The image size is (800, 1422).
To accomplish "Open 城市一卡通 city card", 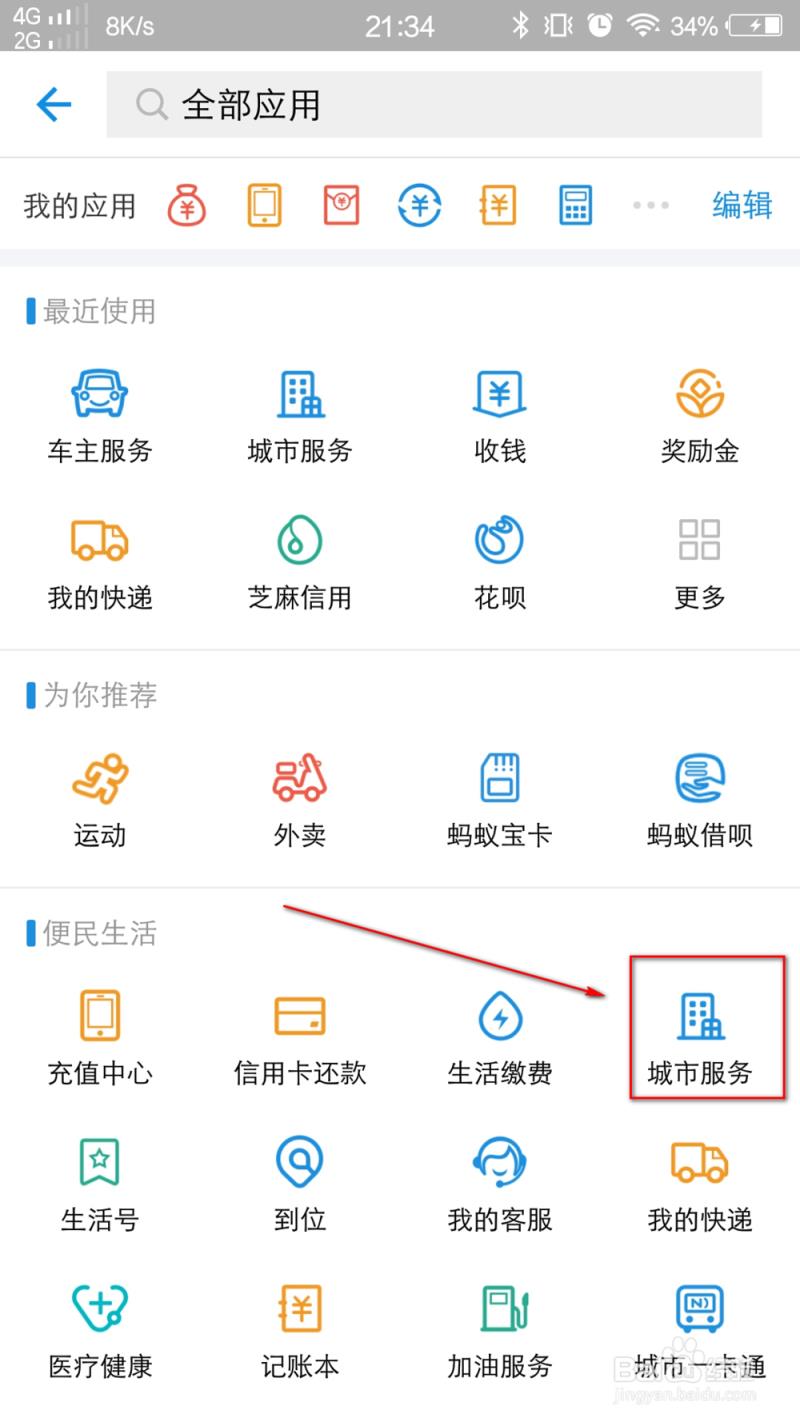I will 699,1325.
